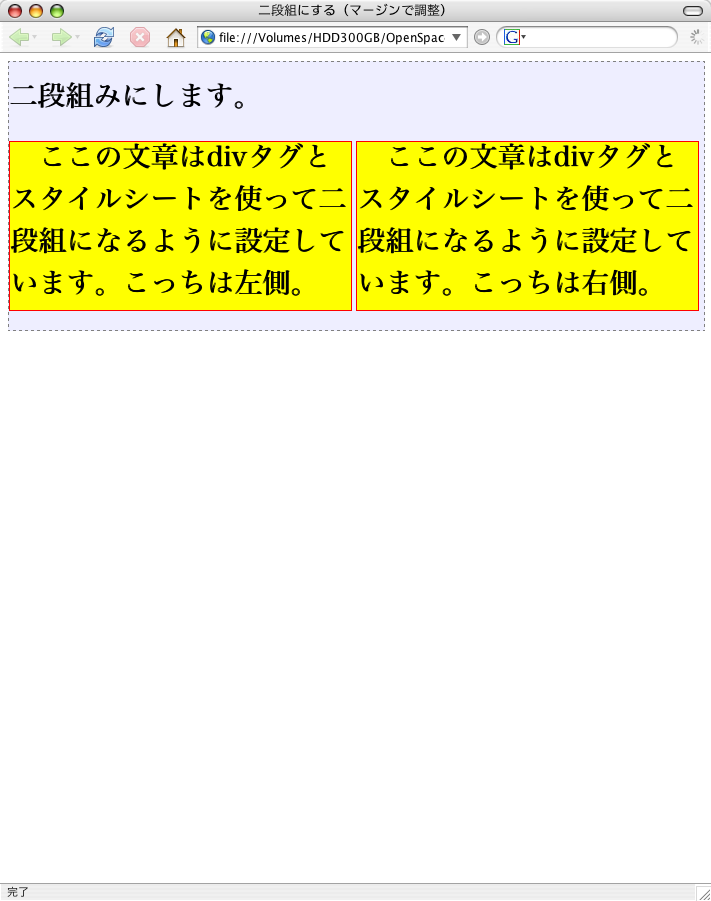Image resolution: width=711 pixels, height=901 pixels.
Task: Toggle the toolbar visibility pill button
Action: (692, 10)
